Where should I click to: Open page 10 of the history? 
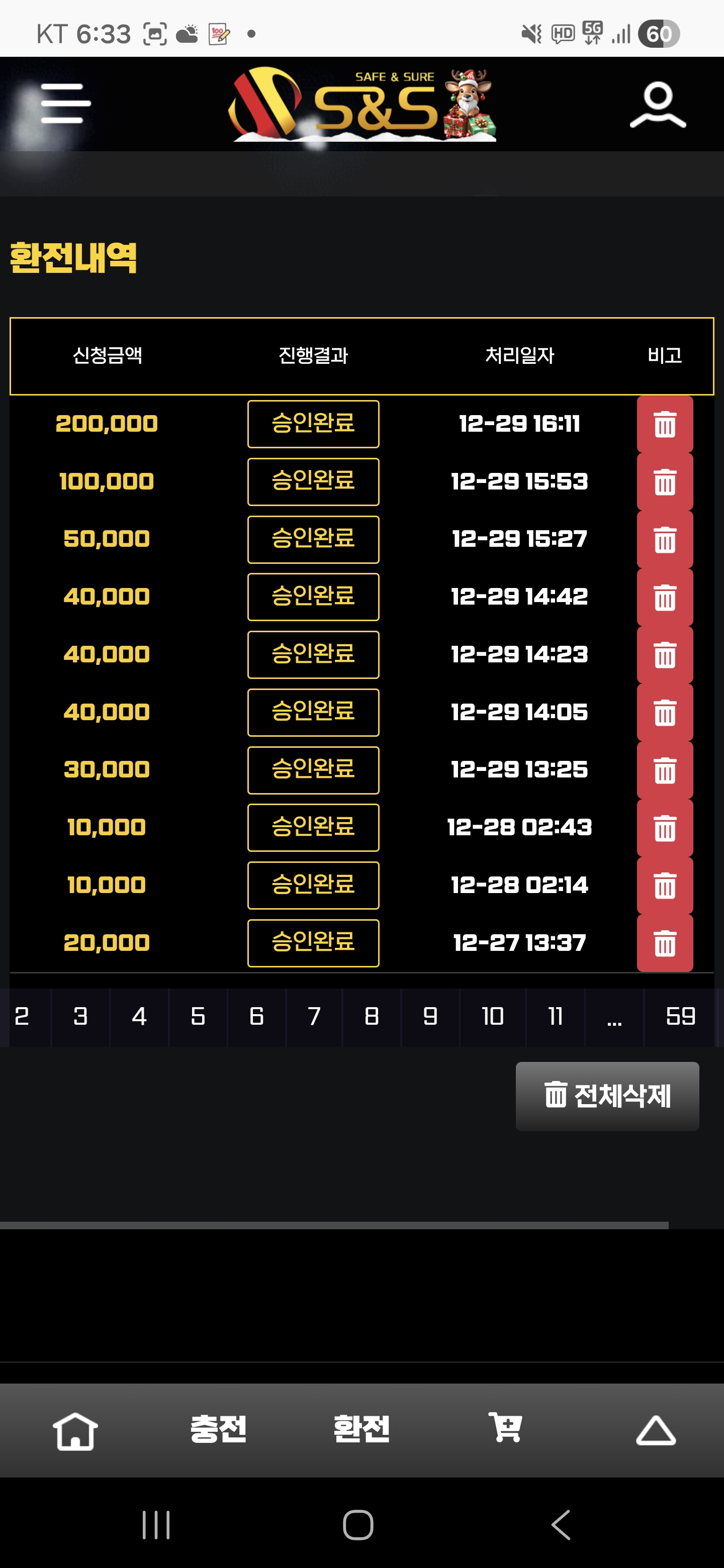(493, 1017)
